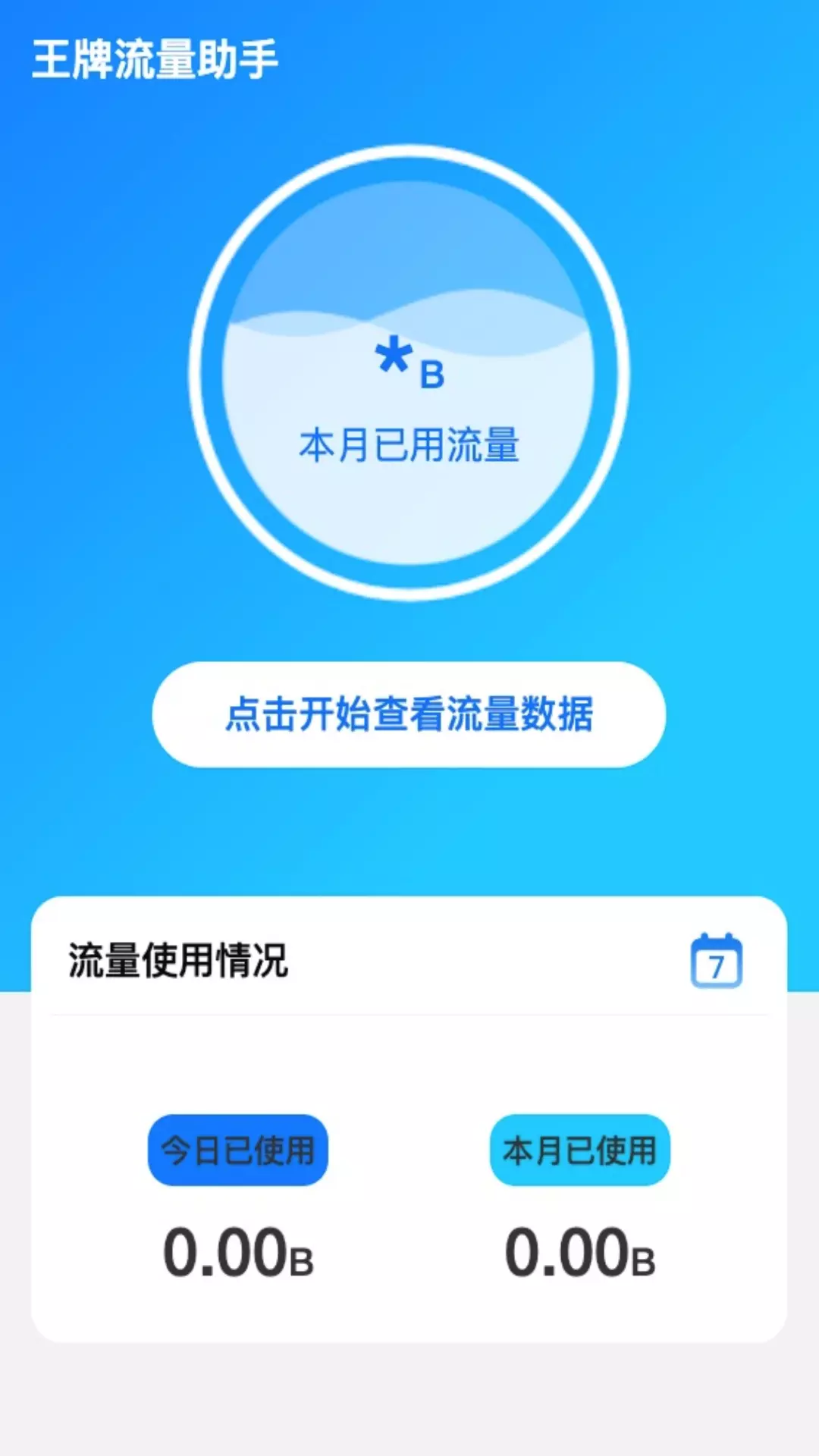The height and width of the screenshot is (1456, 819).
Task: Tap 点击开始查看流量数据 button
Action: (409, 714)
